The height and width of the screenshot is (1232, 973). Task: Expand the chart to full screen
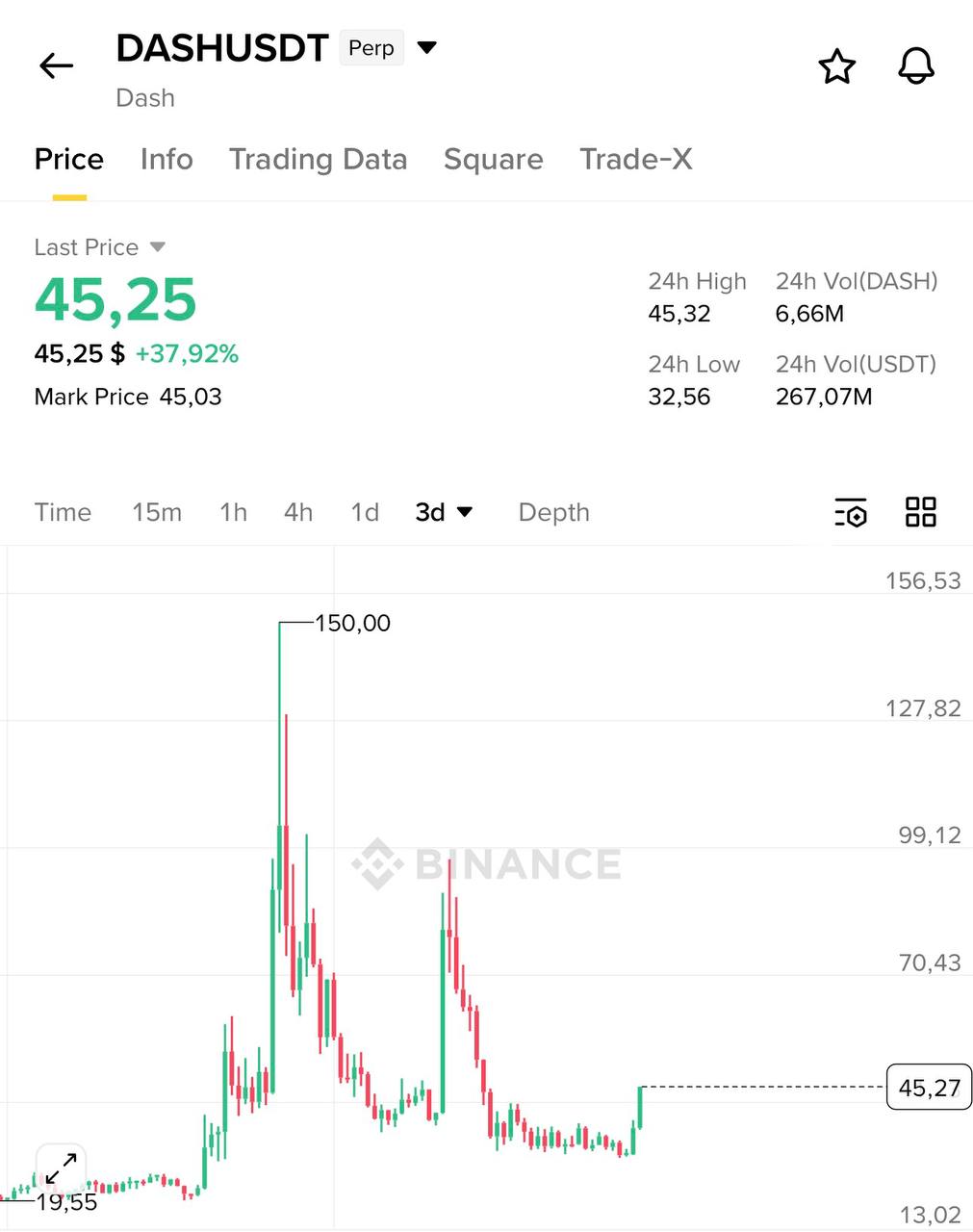[62, 1168]
